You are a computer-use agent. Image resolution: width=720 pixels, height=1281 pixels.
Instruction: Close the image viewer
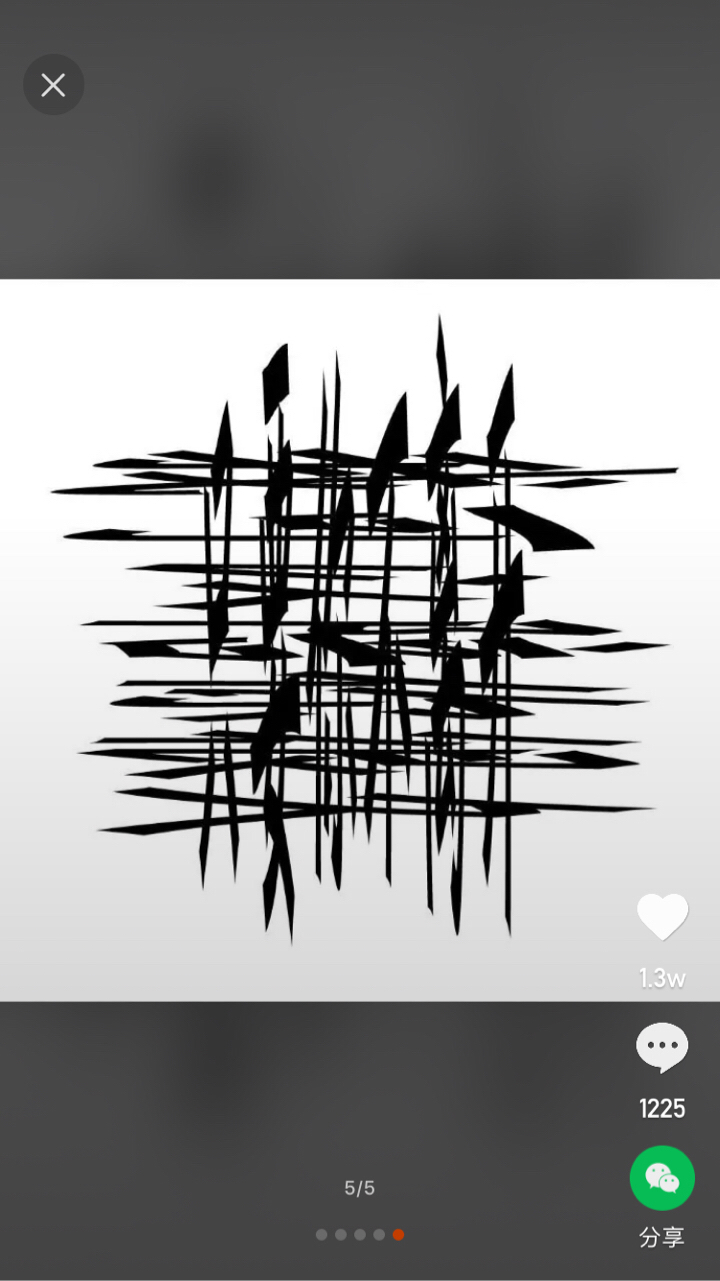[x=54, y=85]
